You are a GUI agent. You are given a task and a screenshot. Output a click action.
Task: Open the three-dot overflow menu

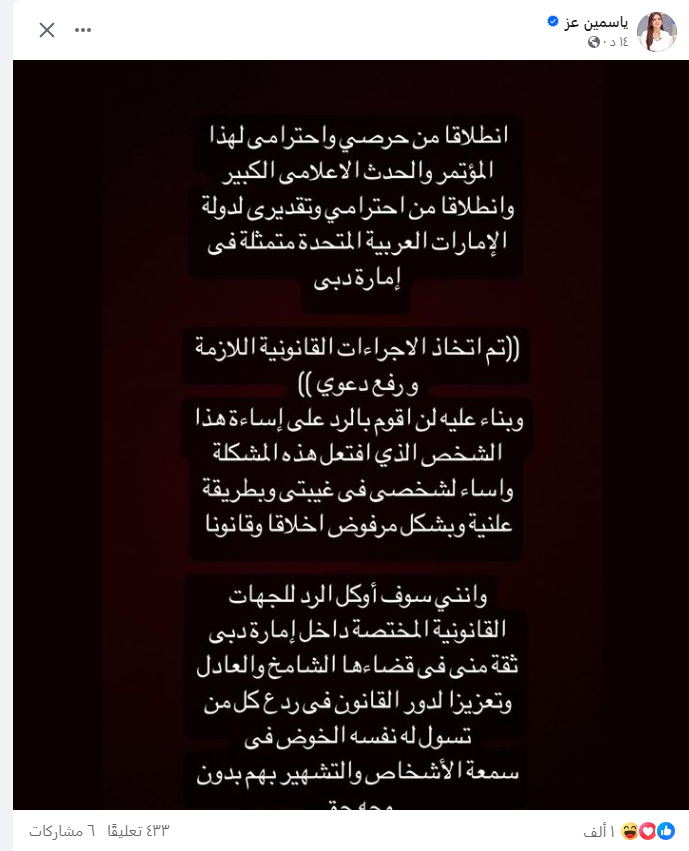point(83,30)
